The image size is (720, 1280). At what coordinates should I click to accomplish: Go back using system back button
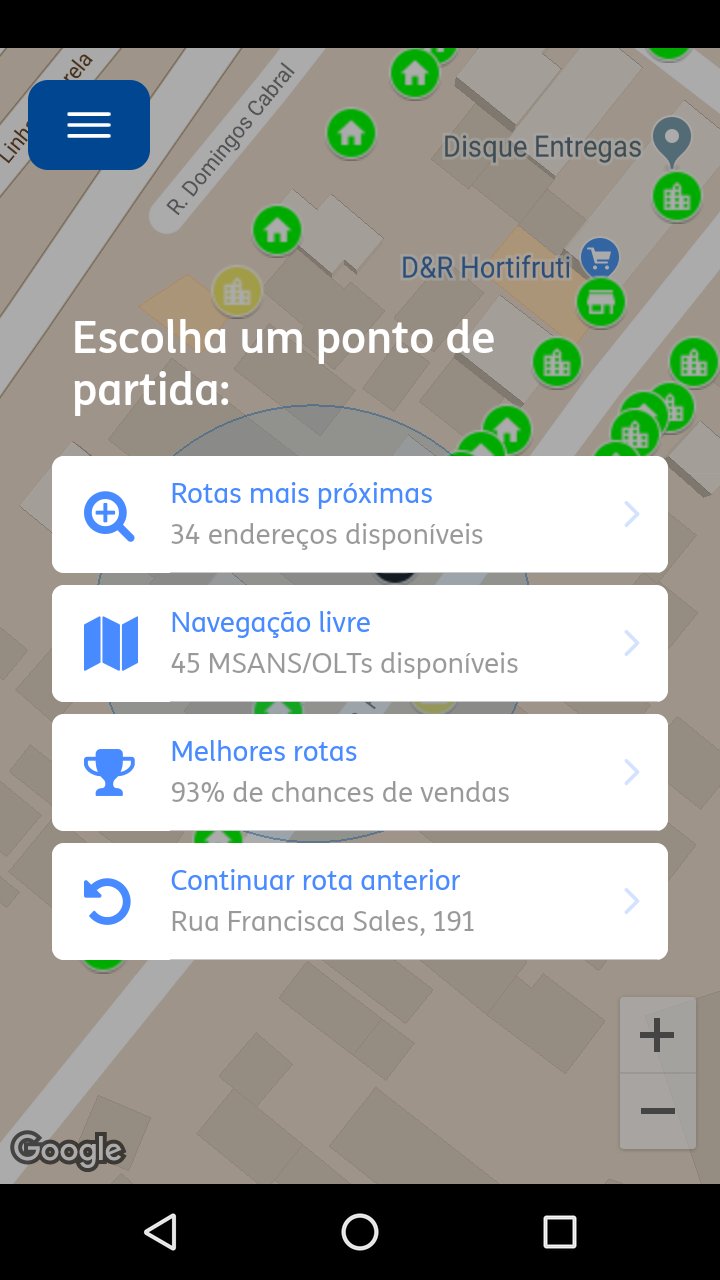160,1232
